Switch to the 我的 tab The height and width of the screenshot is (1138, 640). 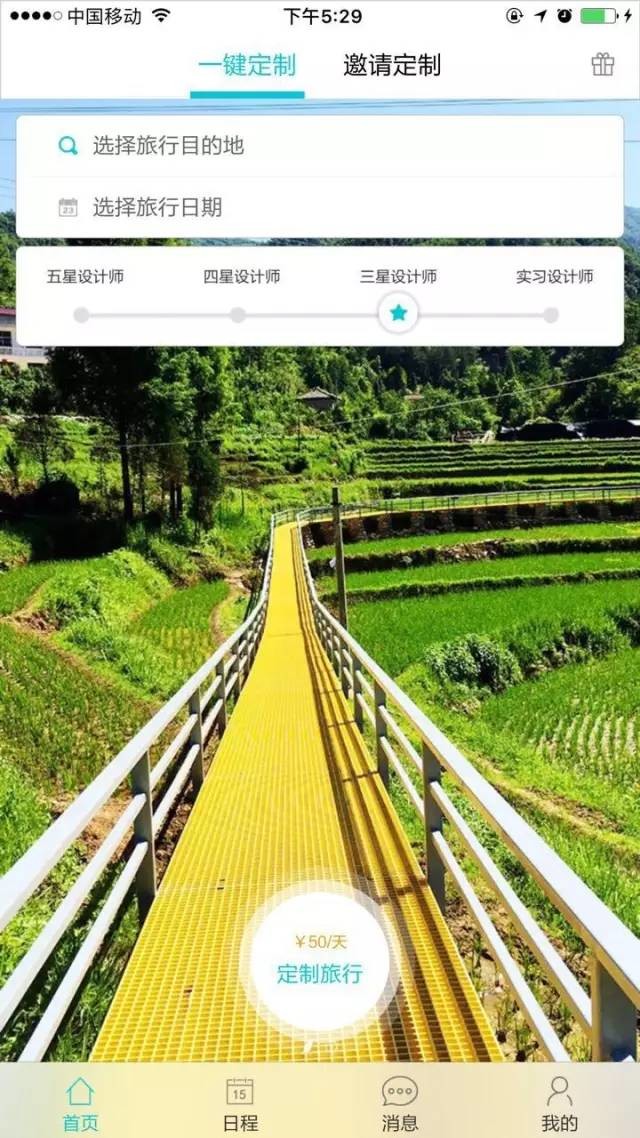click(560, 1103)
